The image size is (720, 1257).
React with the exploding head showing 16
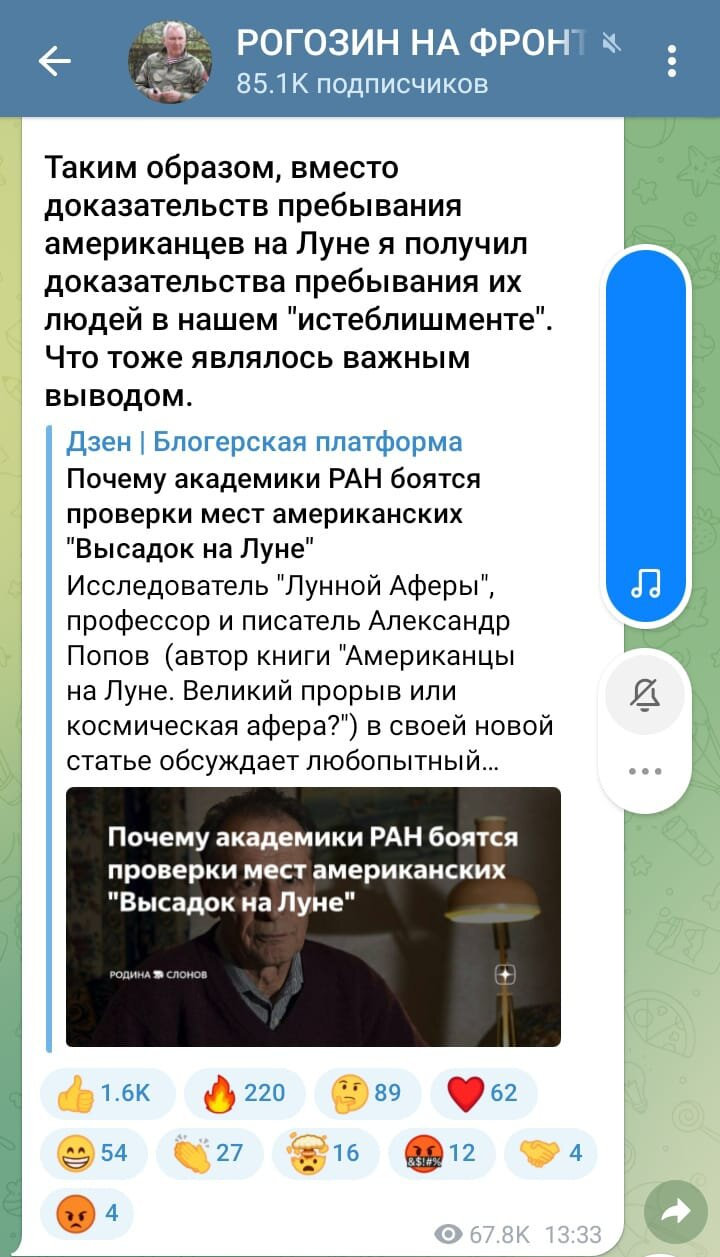tap(326, 1153)
